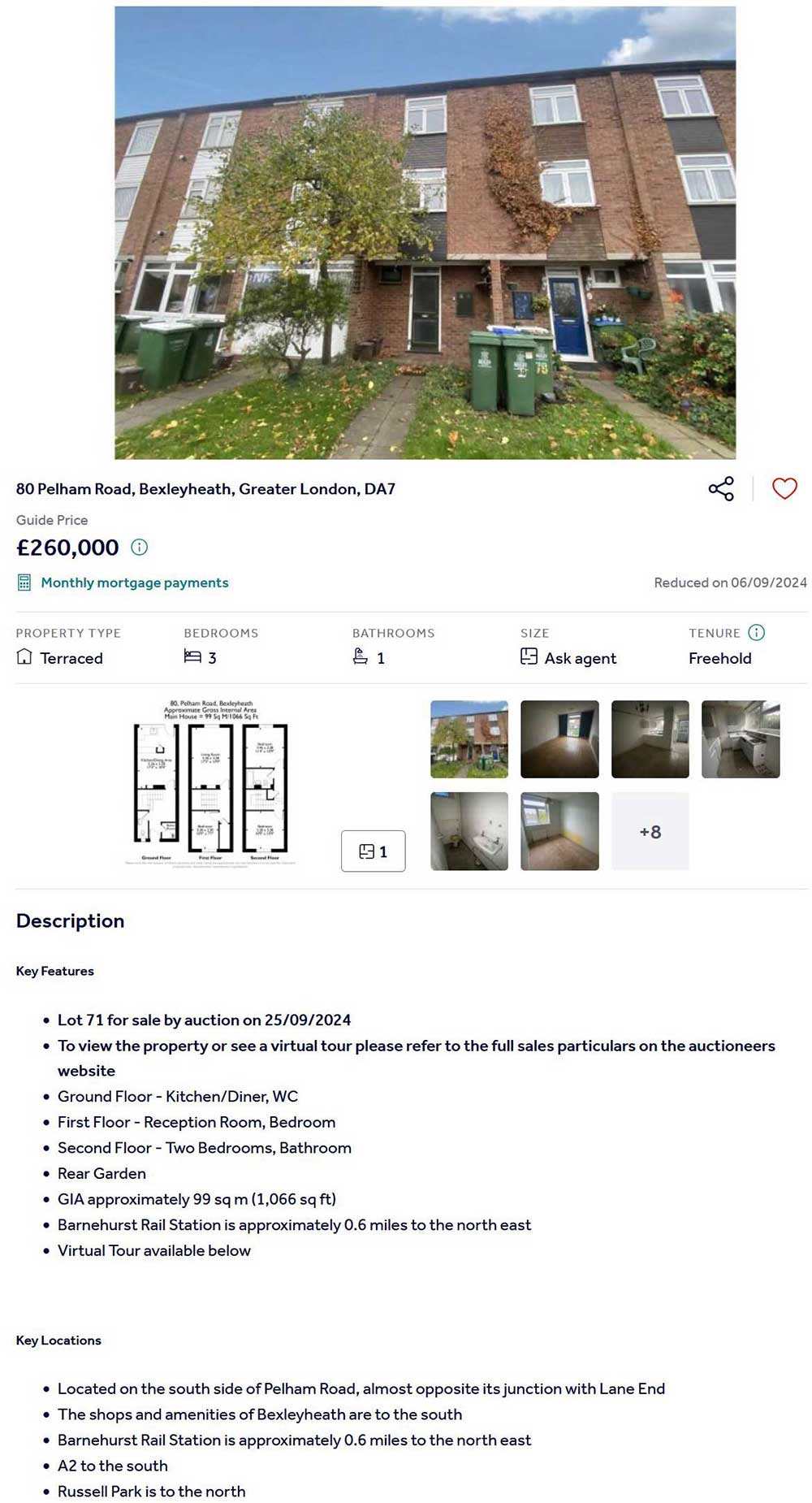The width and height of the screenshot is (812, 1503).
Task: Show tenure info tooltip
Action: coord(756,632)
